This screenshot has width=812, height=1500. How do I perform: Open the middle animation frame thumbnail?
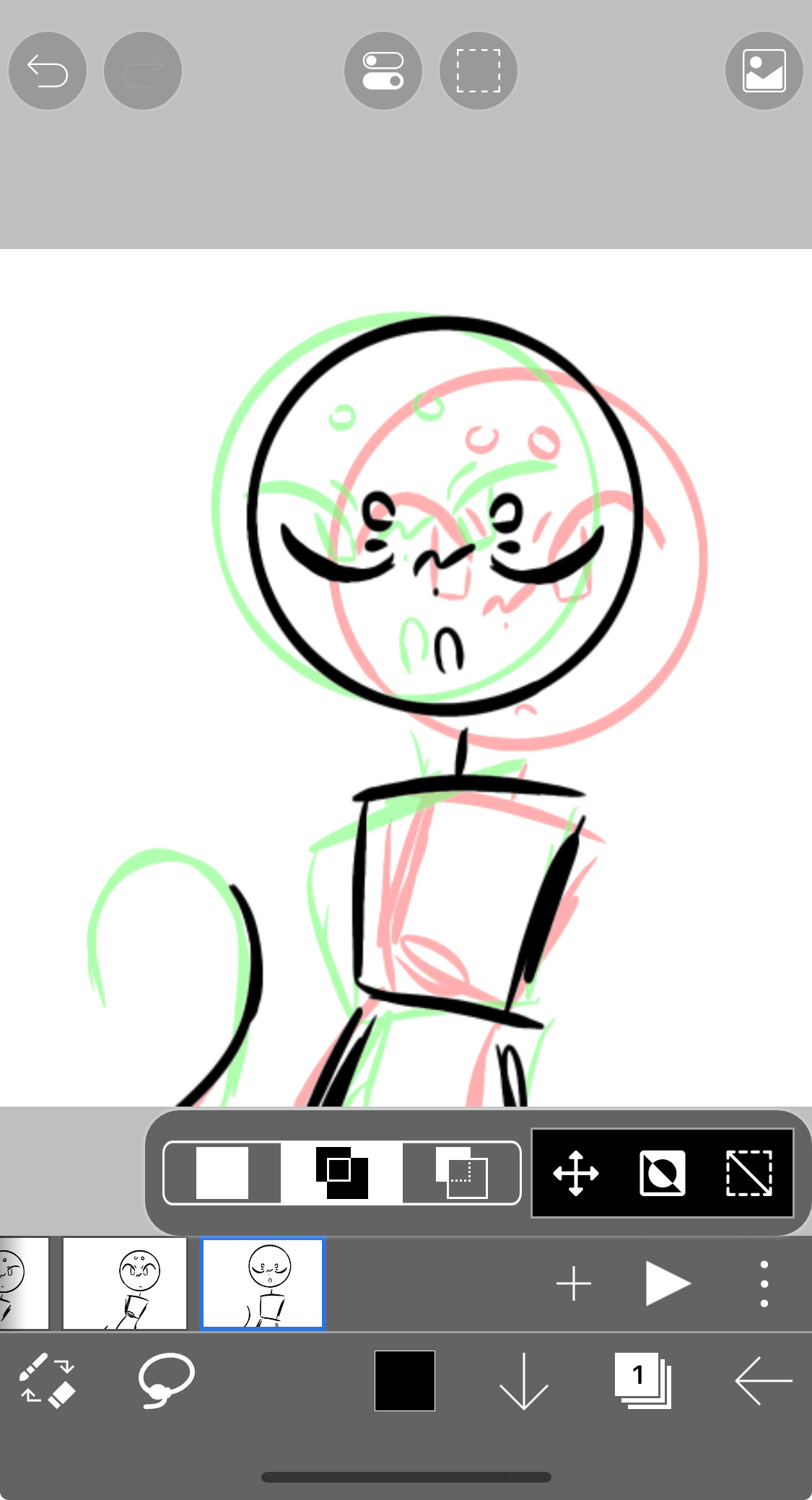coord(125,1283)
